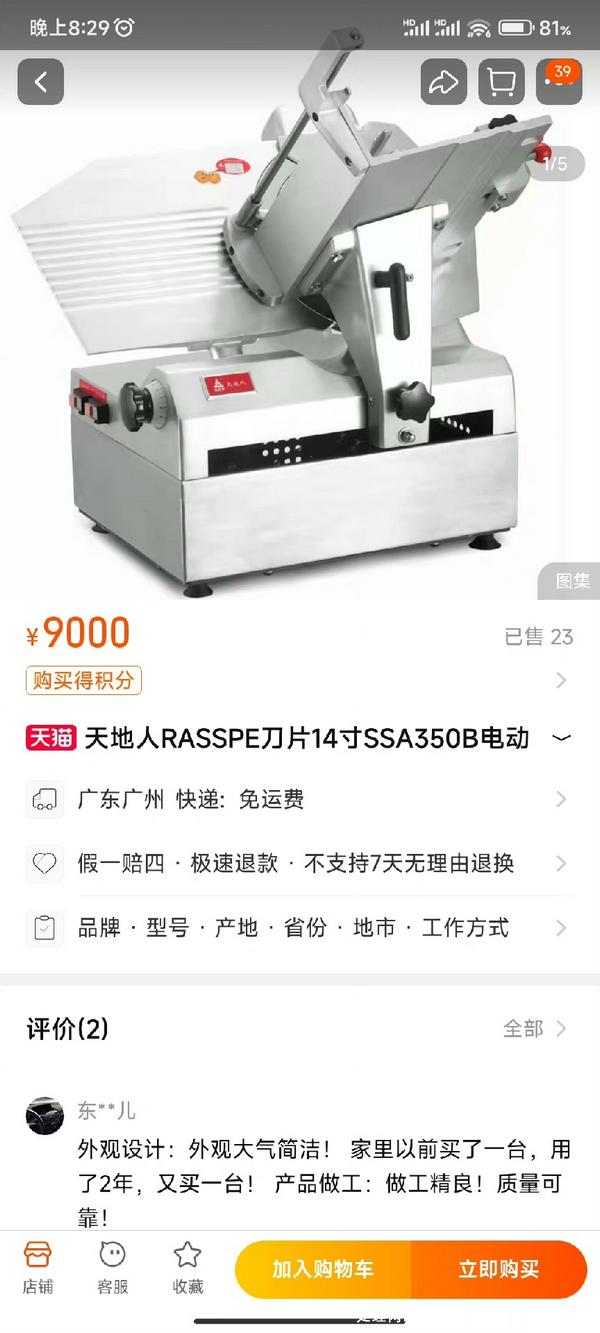Visit the 店铺 store page

coord(38,1268)
